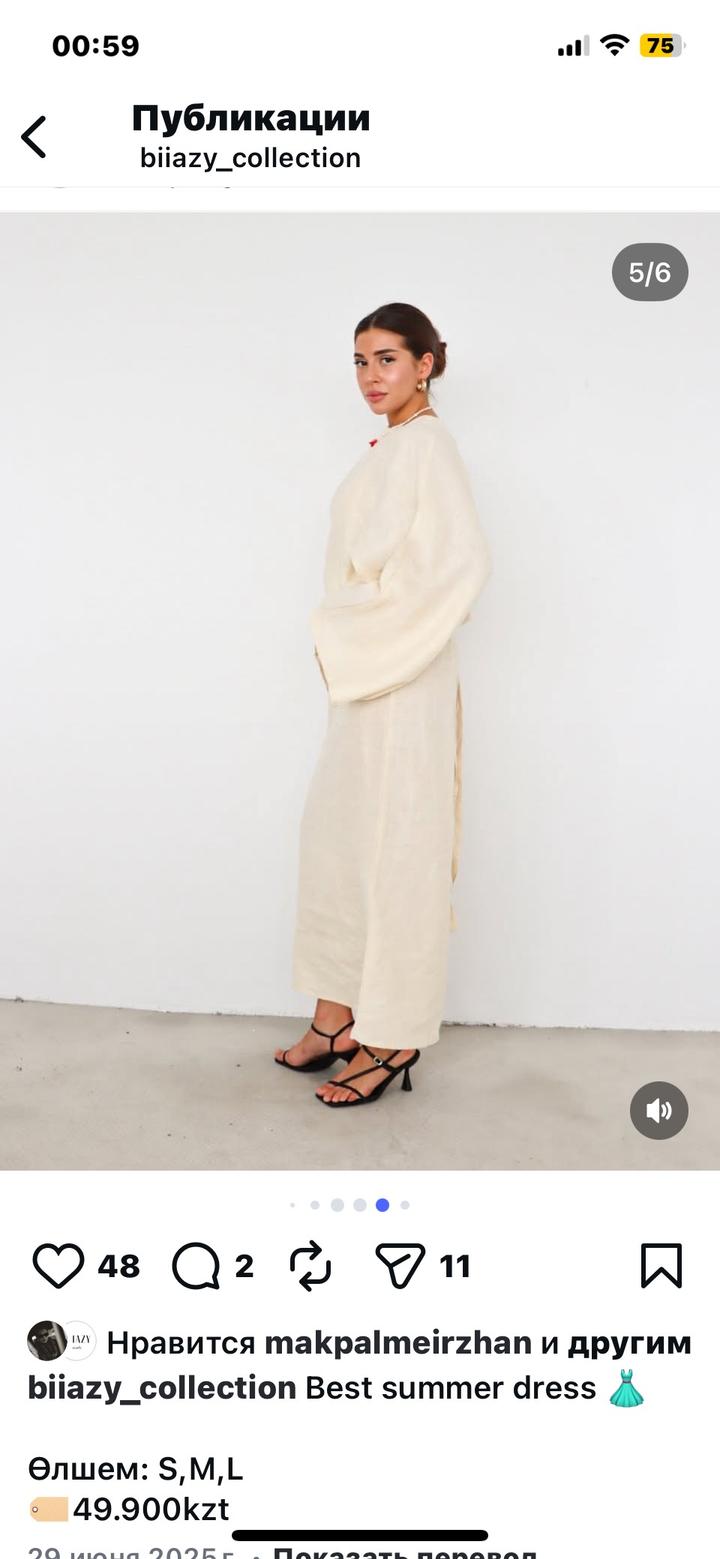720x1559 pixels.
Task: Tap Показать перевод to translate caption
Action: [405, 1553]
